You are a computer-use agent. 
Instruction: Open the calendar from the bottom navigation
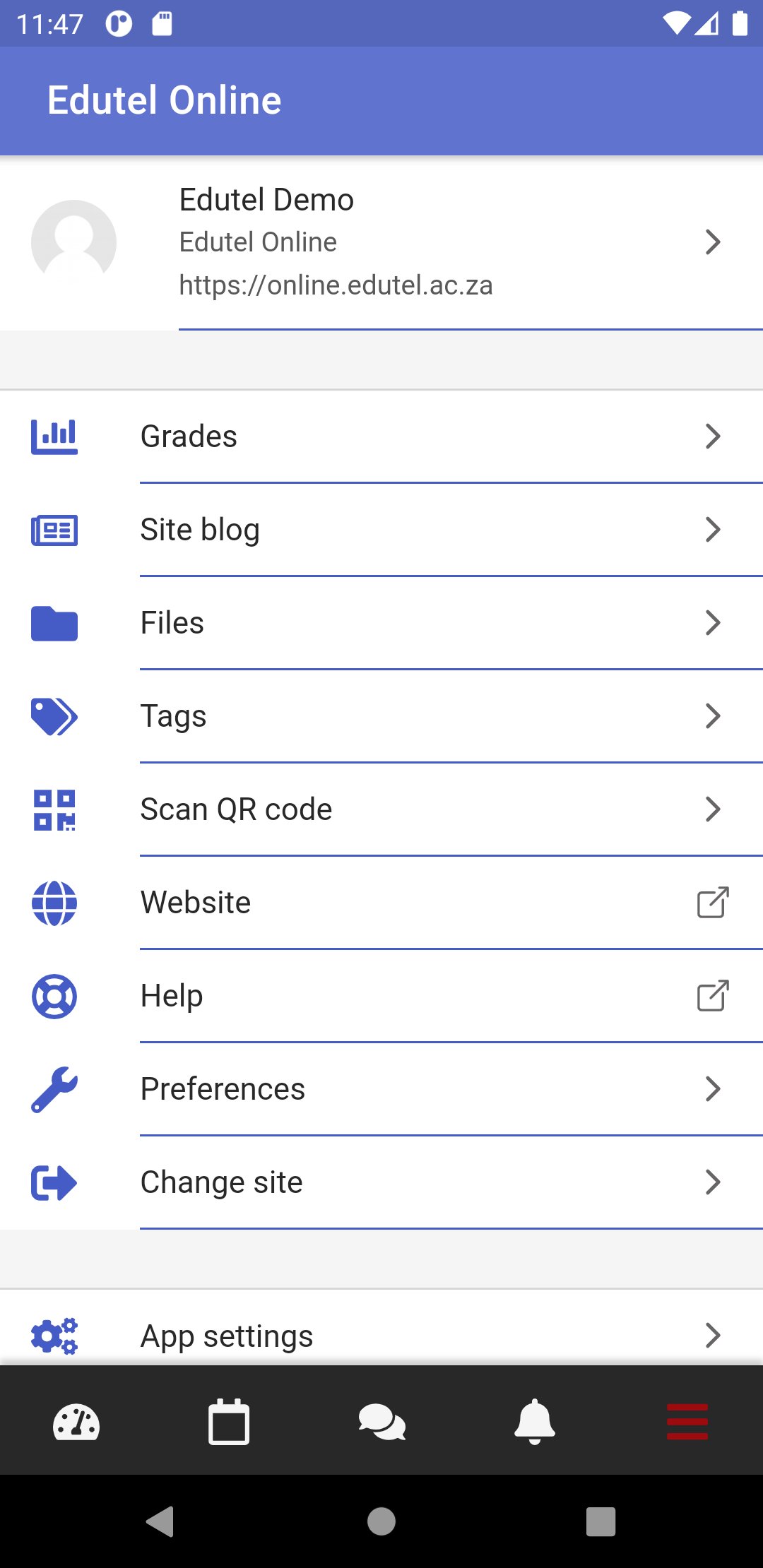coord(229,1423)
